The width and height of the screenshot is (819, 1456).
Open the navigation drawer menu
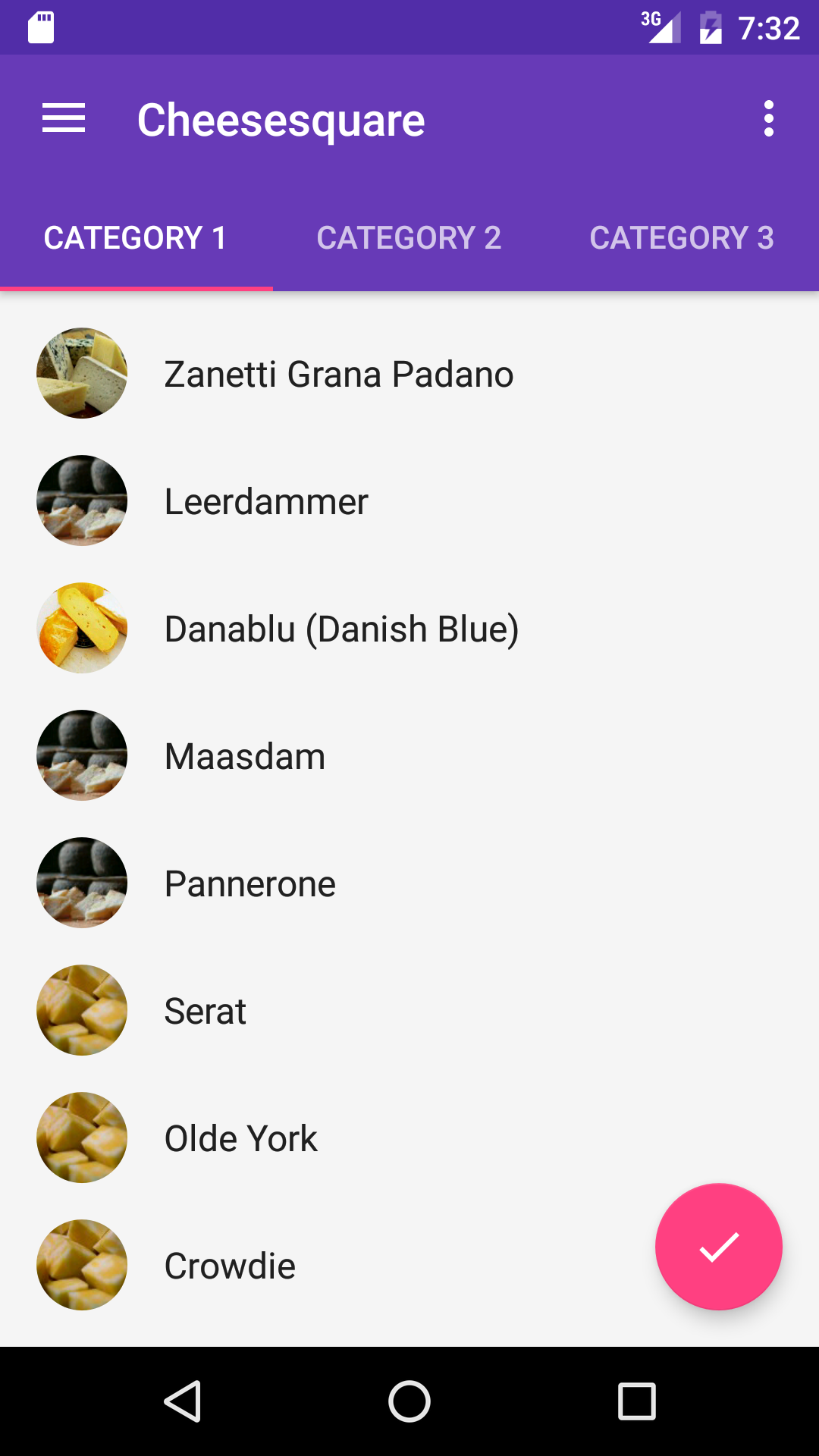[x=64, y=119]
